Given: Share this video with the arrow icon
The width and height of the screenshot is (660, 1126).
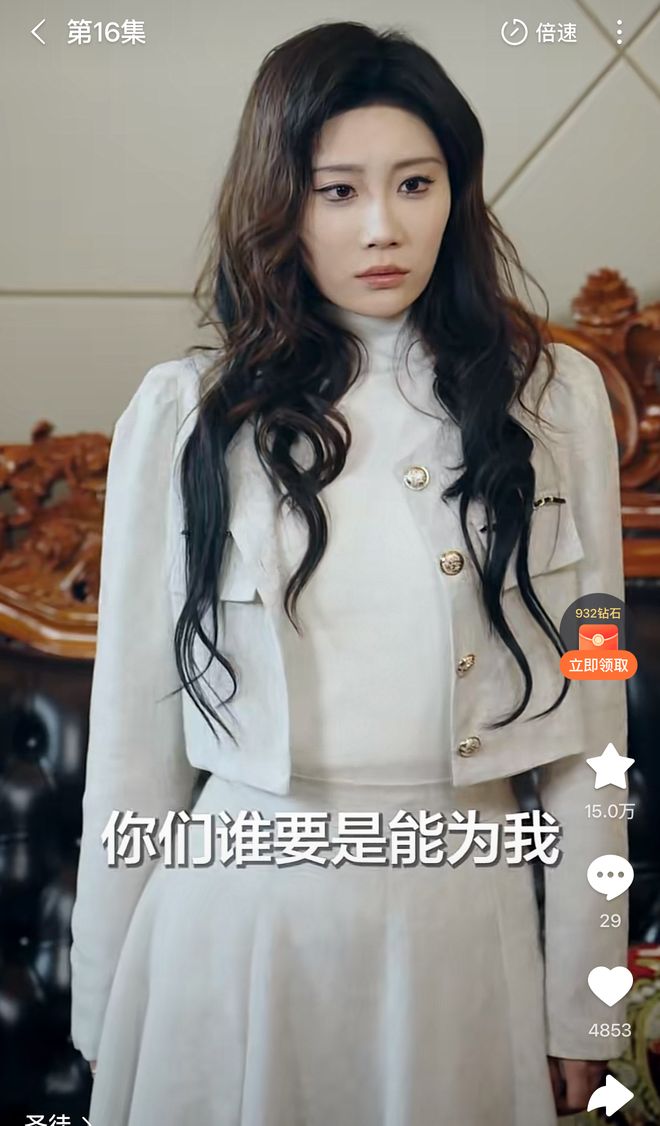Looking at the screenshot, I should click(610, 1096).
